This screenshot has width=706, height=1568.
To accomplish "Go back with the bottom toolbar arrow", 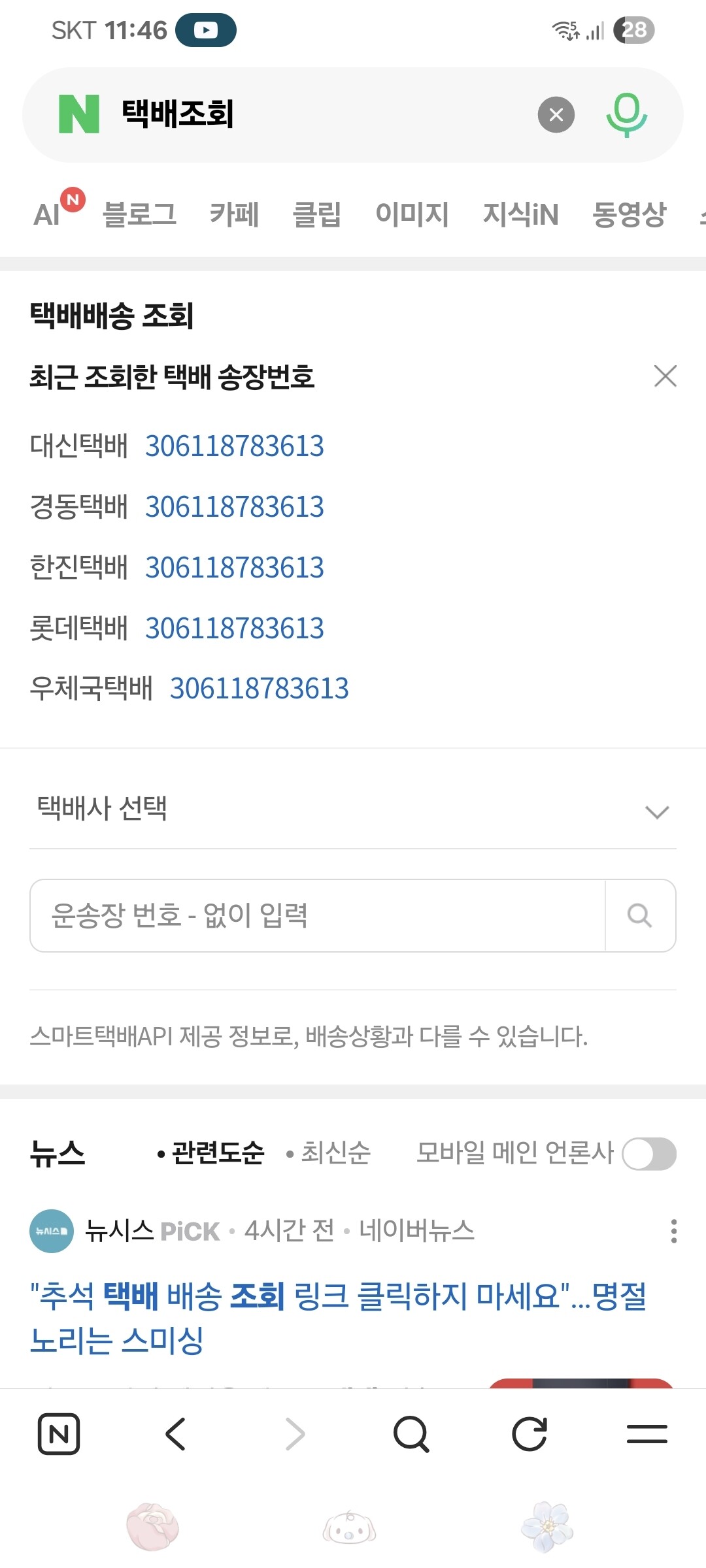I will [176, 1434].
